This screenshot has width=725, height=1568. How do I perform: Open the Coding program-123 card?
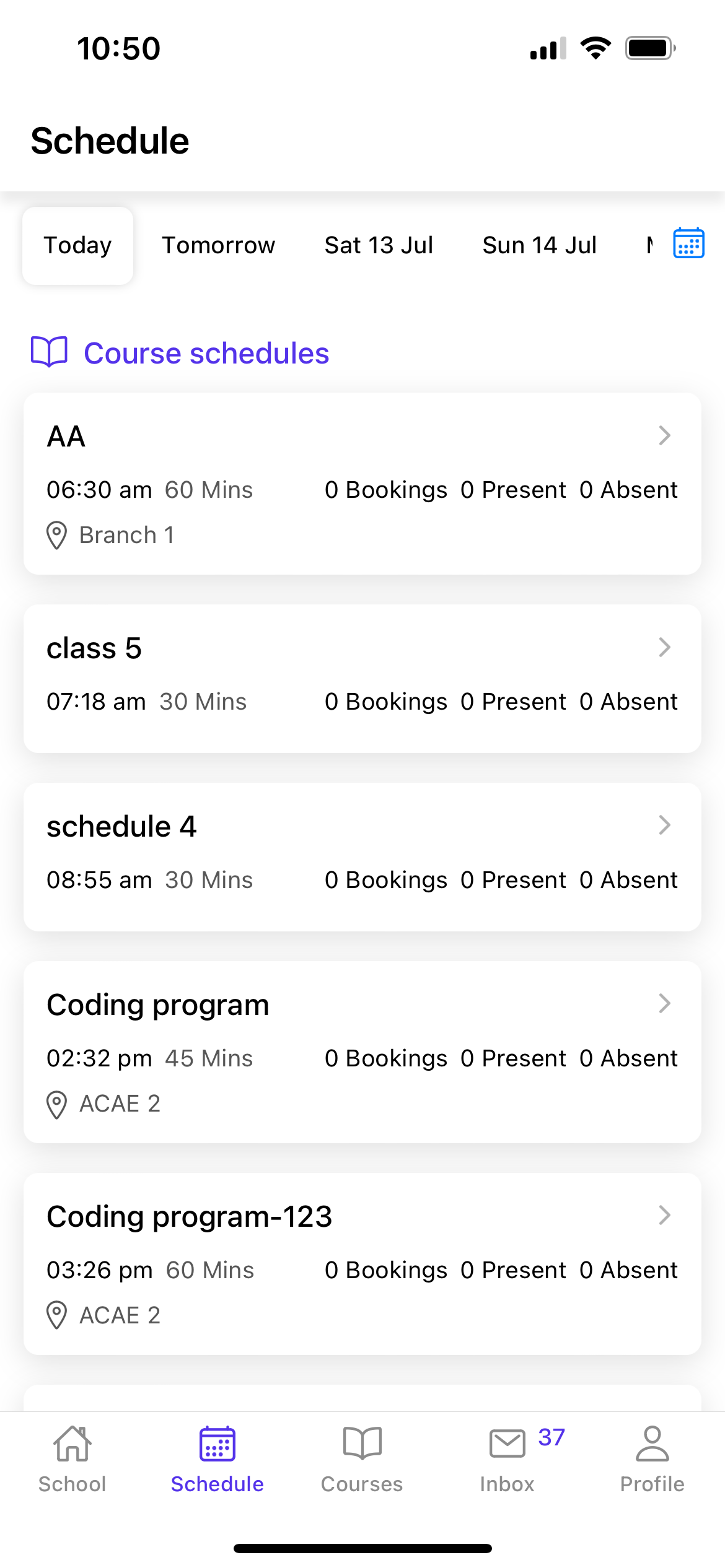pos(362,1264)
